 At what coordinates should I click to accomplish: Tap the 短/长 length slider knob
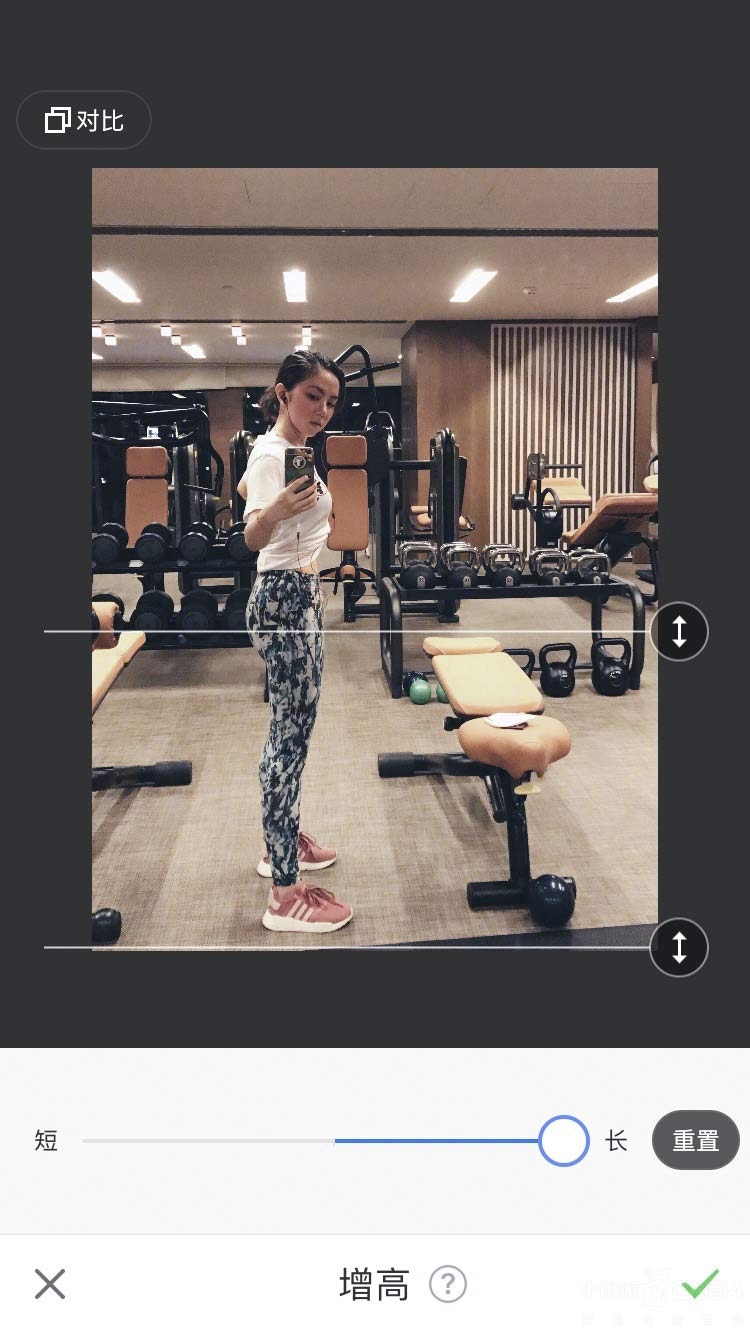click(563, 1141)
